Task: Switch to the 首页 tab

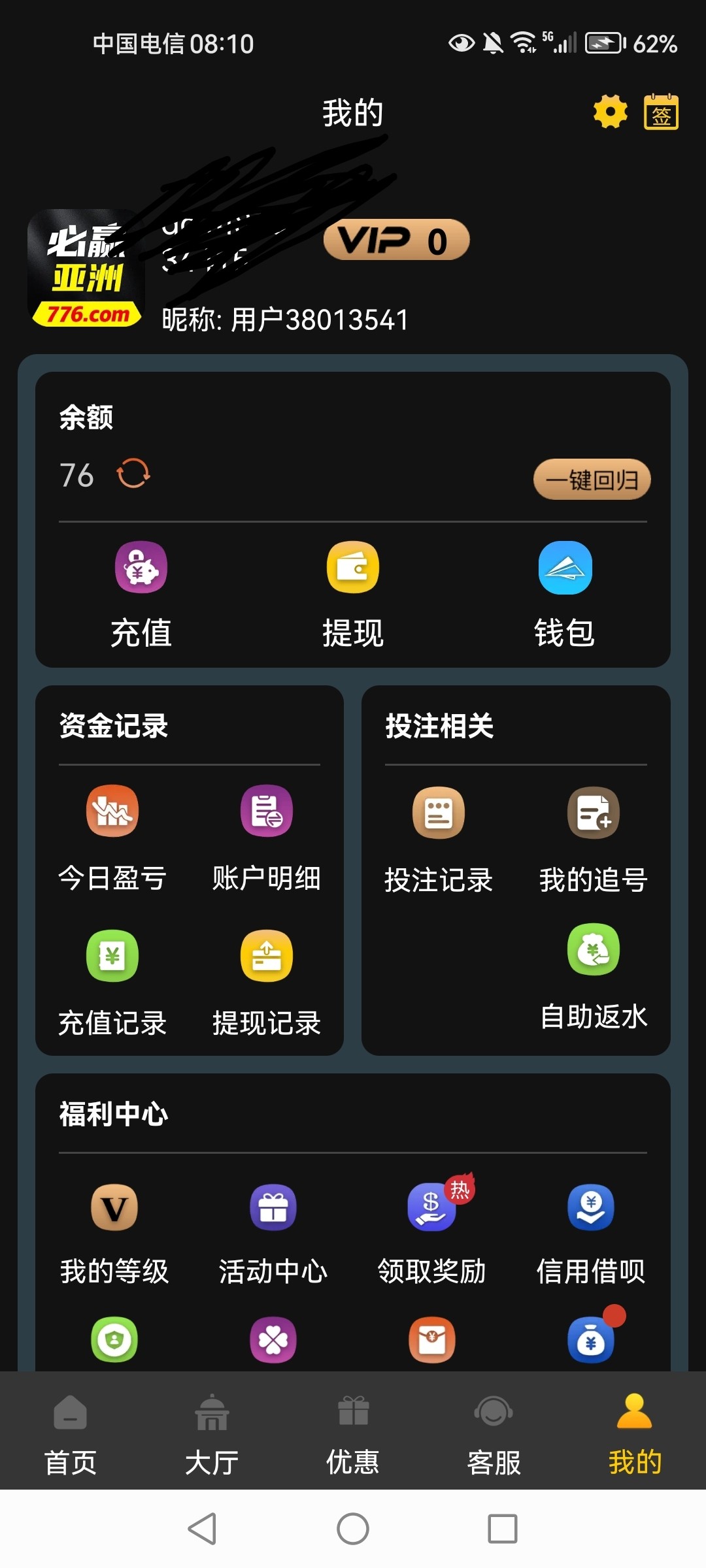Action: tap(71, 1434)
